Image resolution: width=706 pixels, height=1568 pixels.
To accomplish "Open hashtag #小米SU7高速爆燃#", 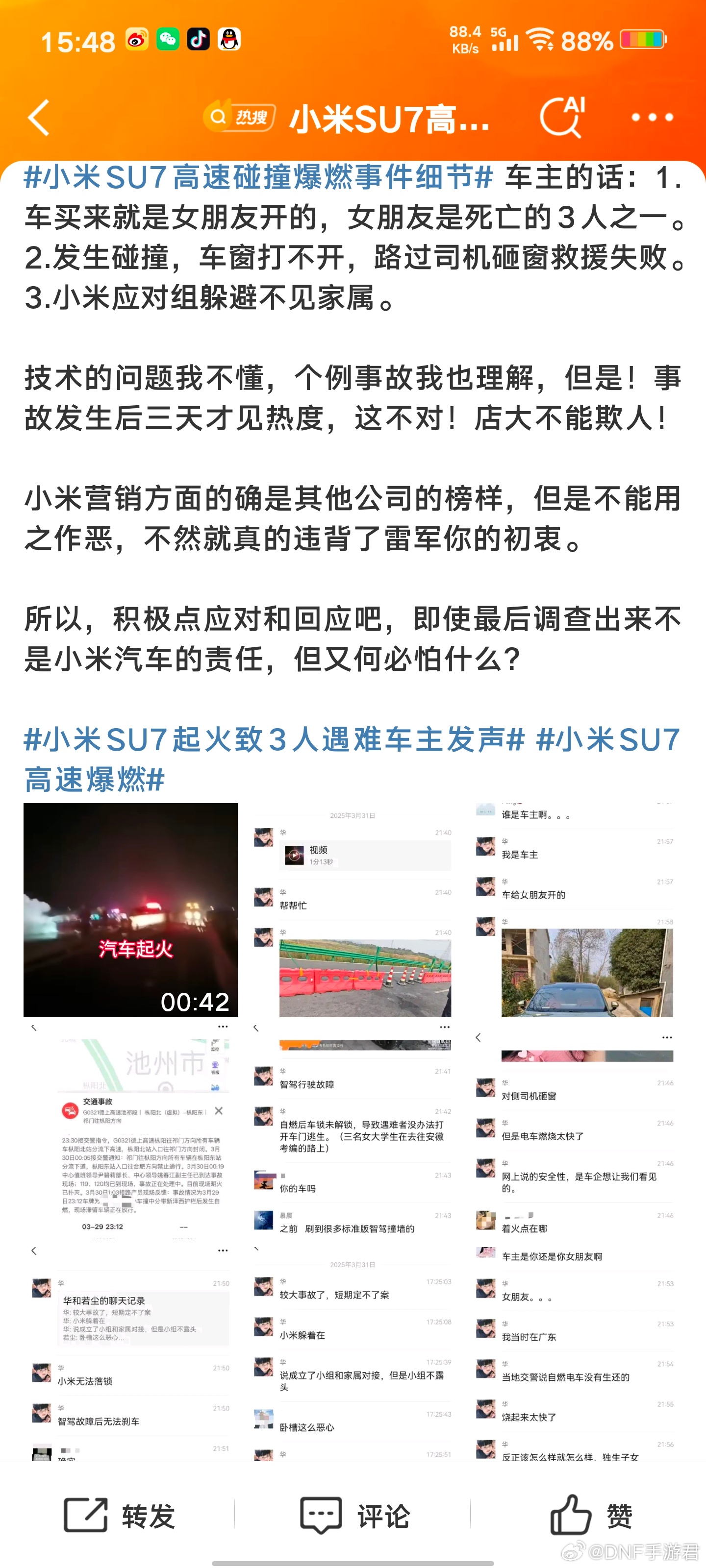I will [352, 759].
